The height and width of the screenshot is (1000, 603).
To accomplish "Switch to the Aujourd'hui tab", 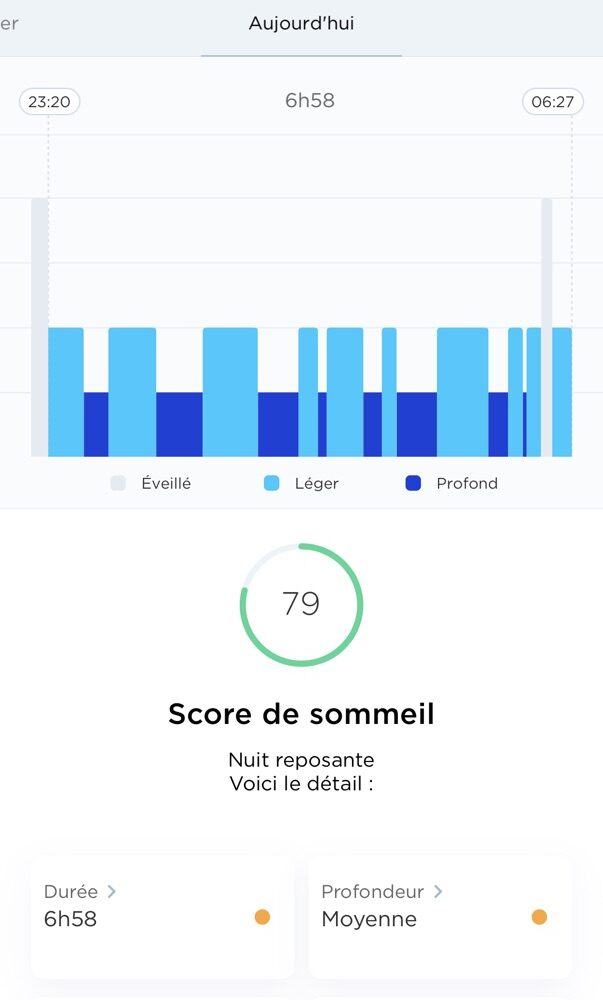I will tap(301, 24).
